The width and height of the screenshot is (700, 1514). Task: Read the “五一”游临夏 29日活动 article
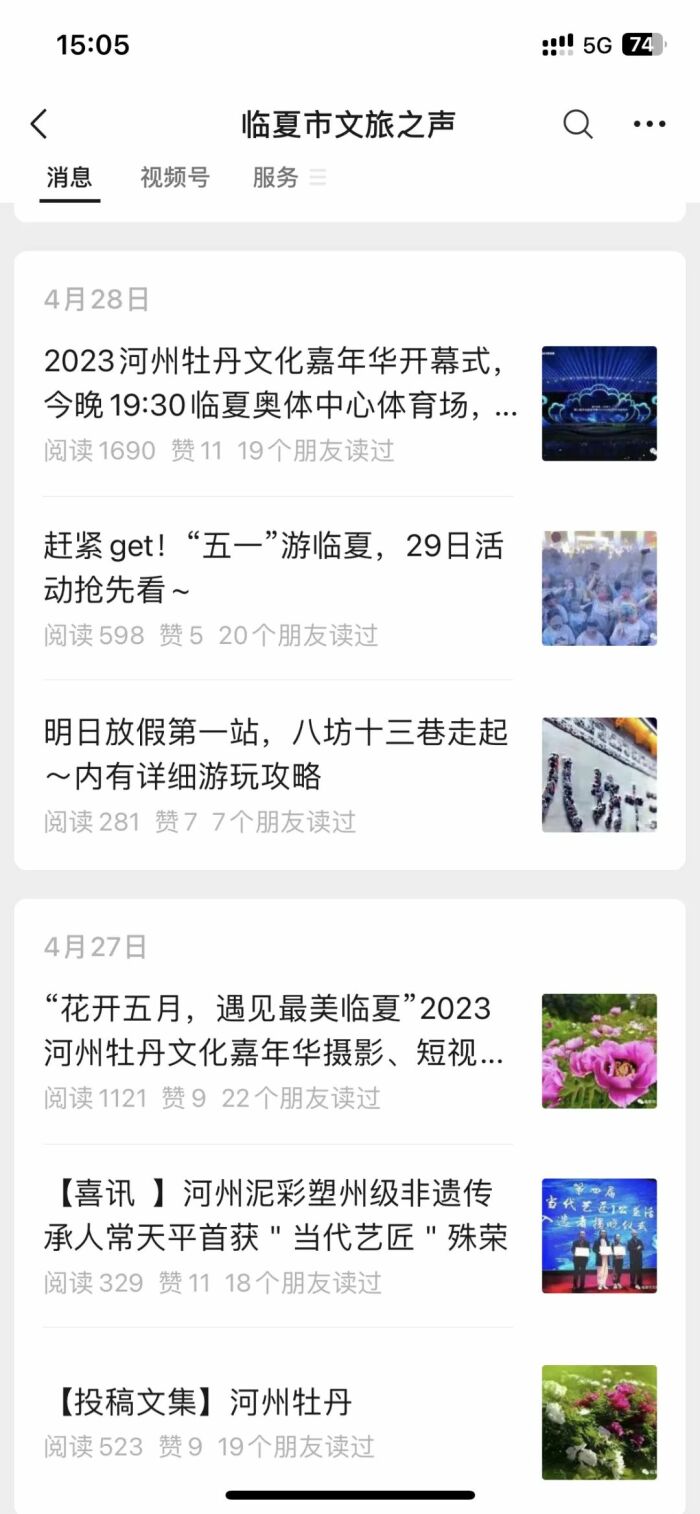[x=275, y=568]
